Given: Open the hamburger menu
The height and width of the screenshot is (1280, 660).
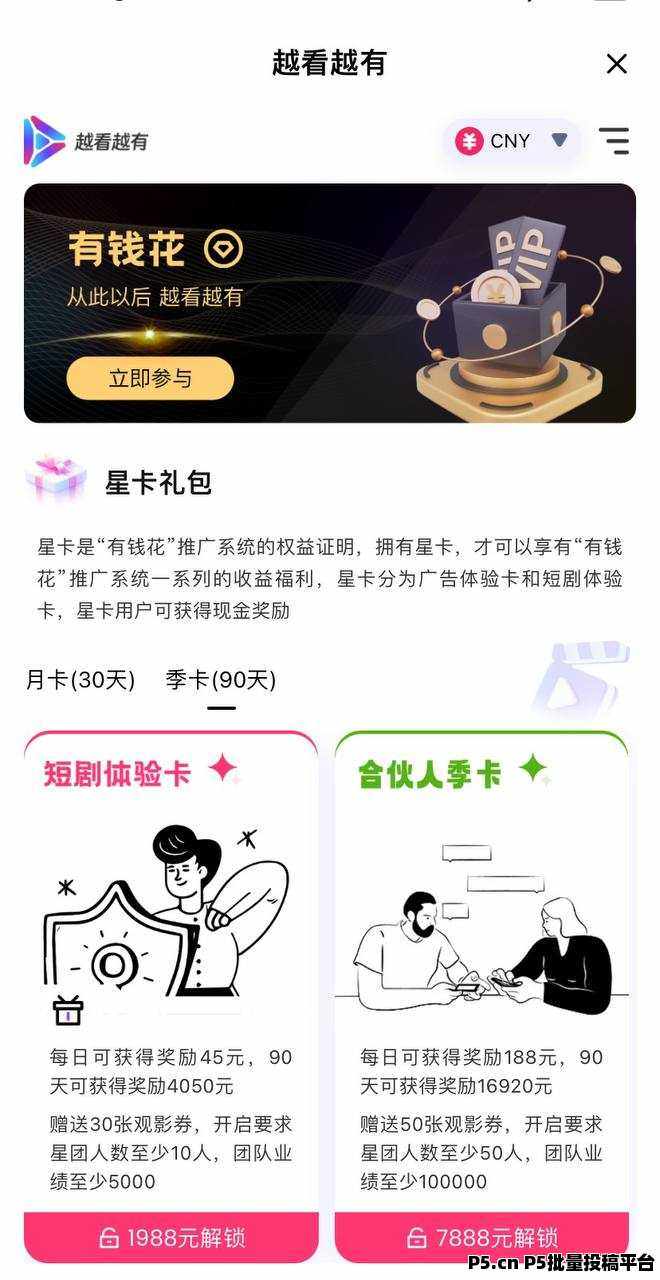Looking at the screenshot, I should tap(614, 141).
